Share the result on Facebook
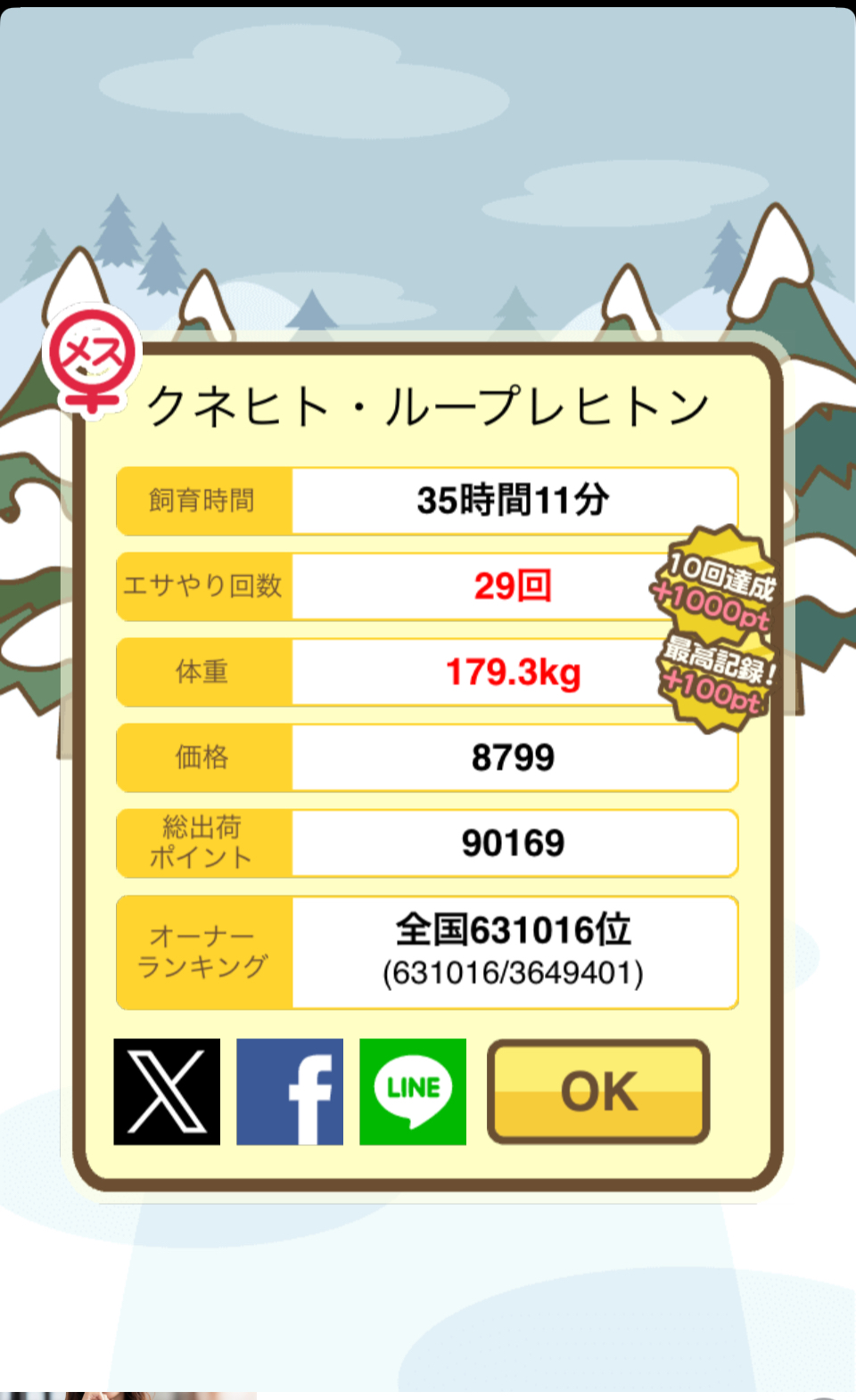856x1400 pixels. pyautogui.click(x=290, y=1091)
